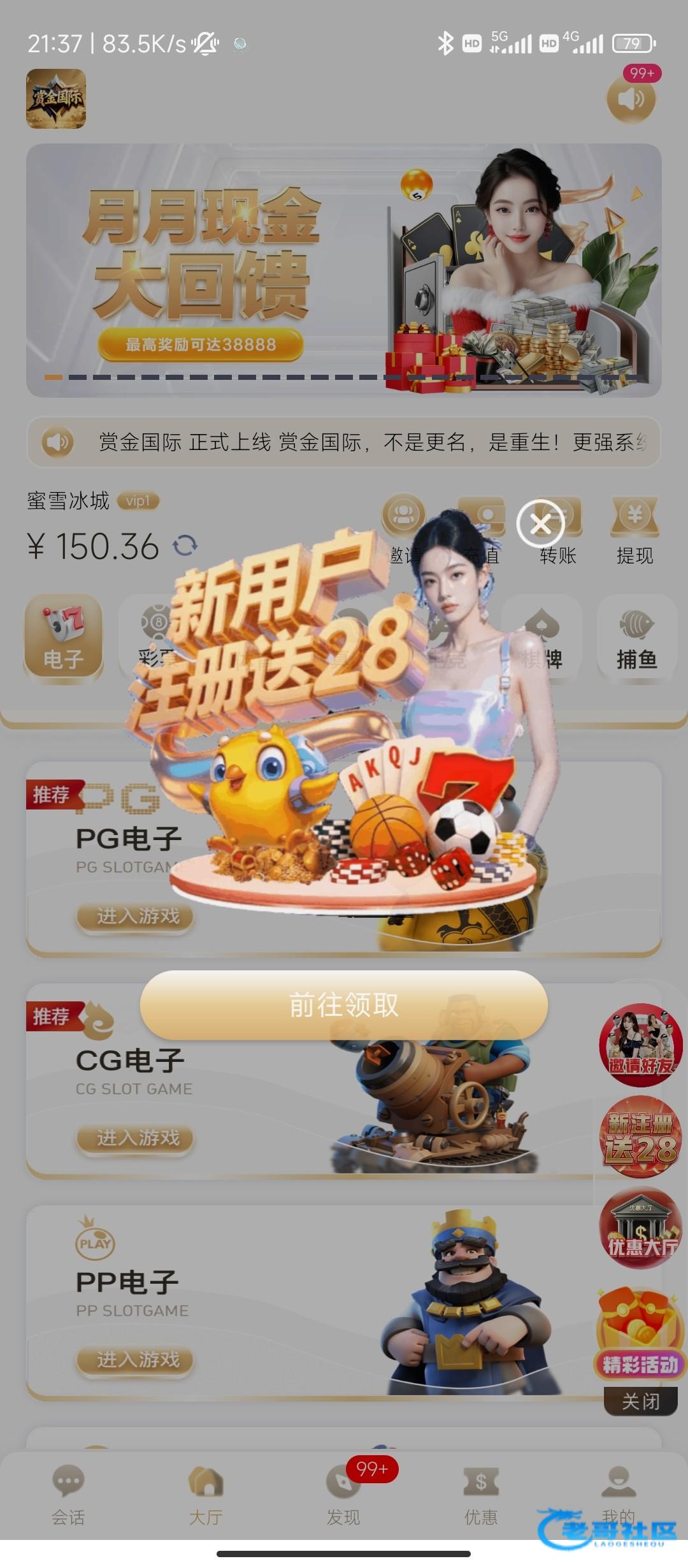The image size is (688, 1568).
Task: Open the announcements speaker icon
Action: [x=631, y=99]
